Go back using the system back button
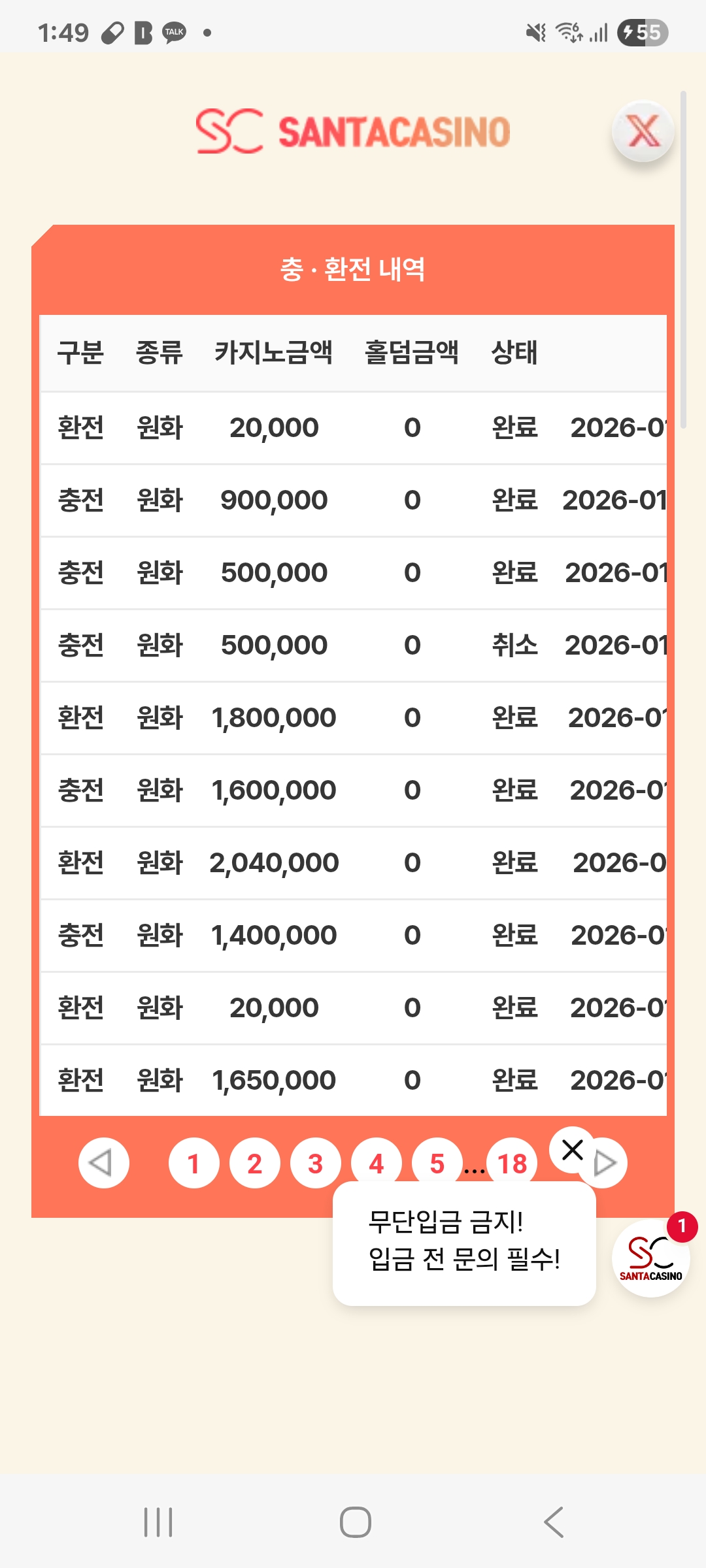 point(553,1522)
